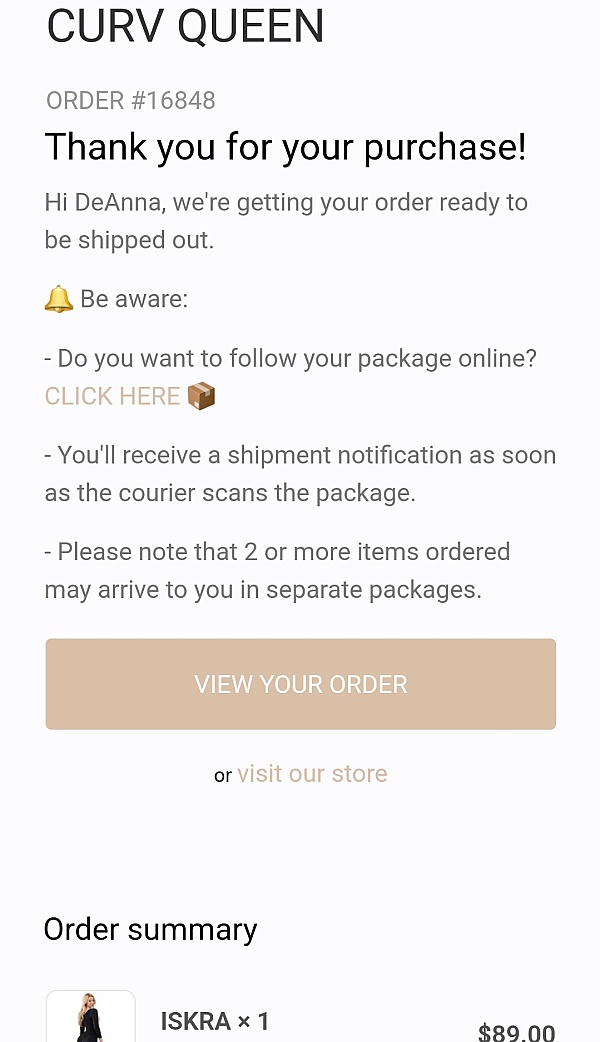Open the ISKRA product thumbnail

(90, 1018)
